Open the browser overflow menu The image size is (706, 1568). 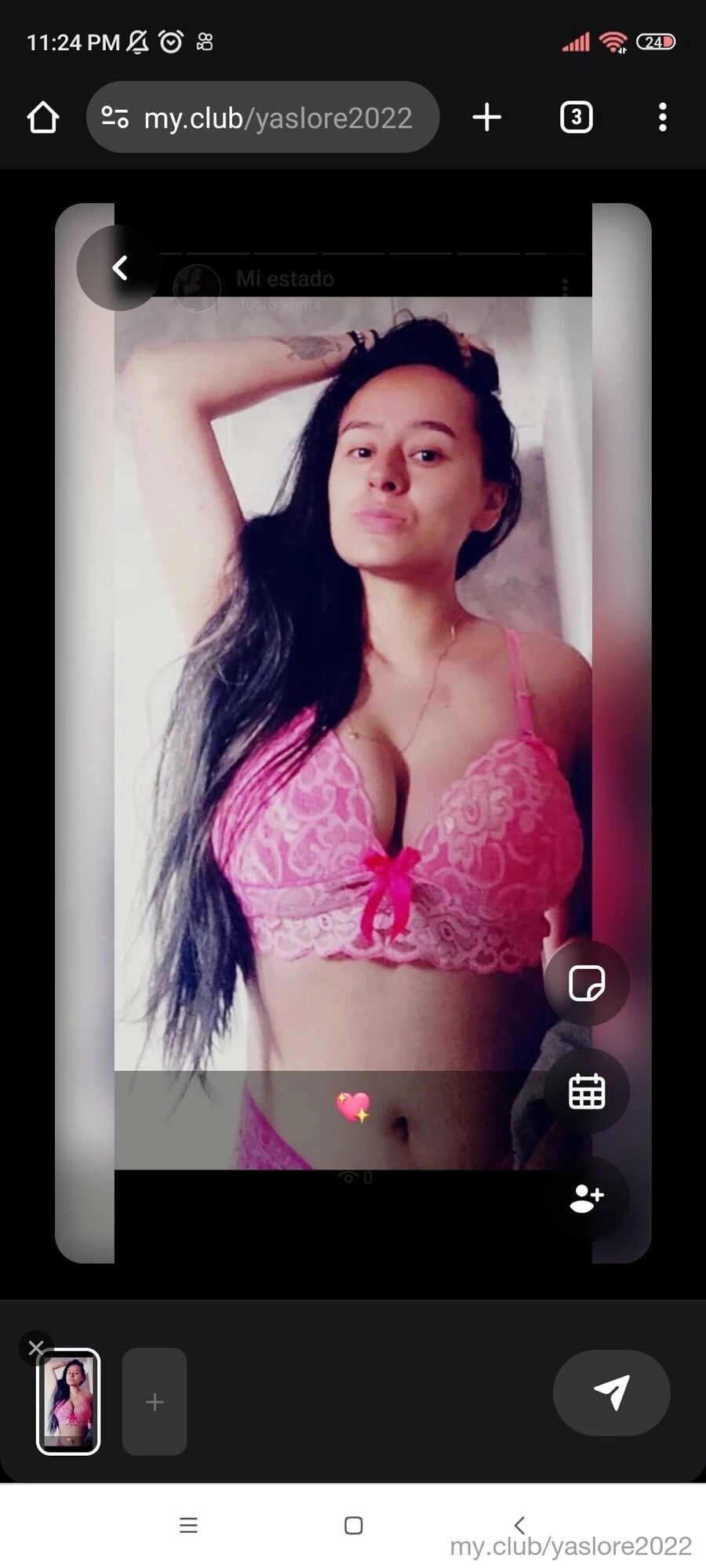[663, 118]
